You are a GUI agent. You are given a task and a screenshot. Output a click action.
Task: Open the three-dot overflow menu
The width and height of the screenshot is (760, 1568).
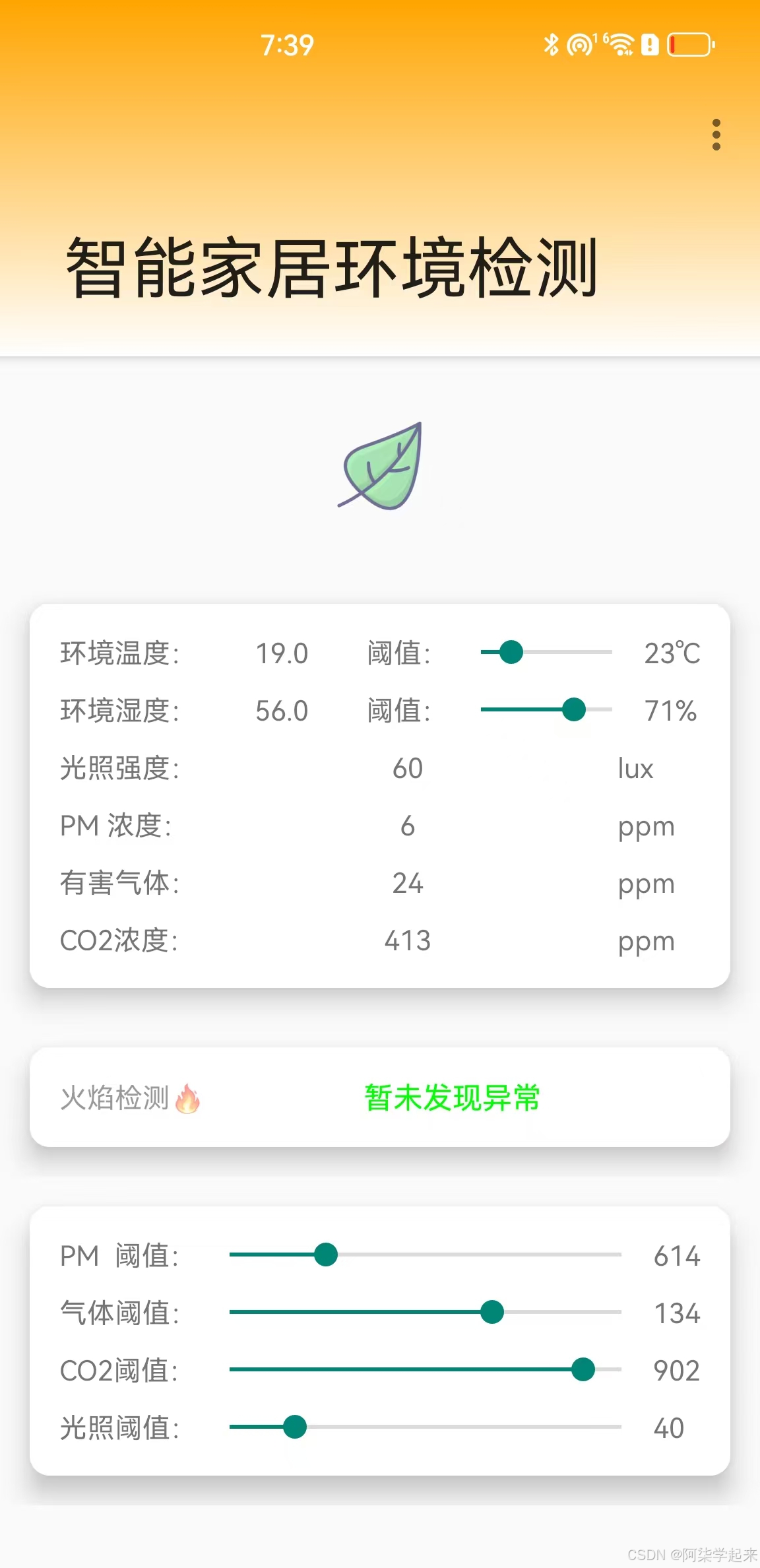click(716, 135)
